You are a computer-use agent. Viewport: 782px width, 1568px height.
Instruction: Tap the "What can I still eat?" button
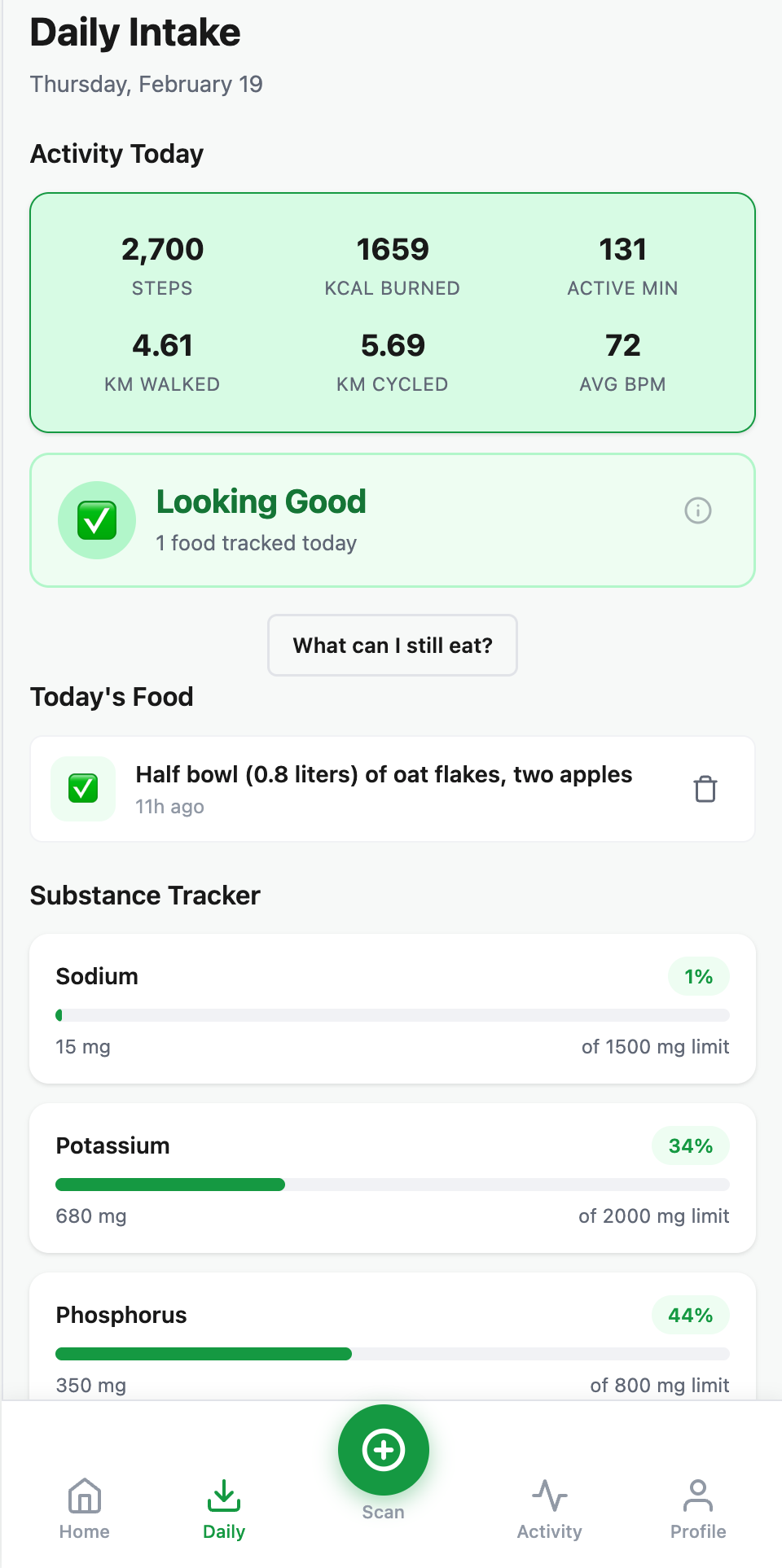tap(393, 646)
